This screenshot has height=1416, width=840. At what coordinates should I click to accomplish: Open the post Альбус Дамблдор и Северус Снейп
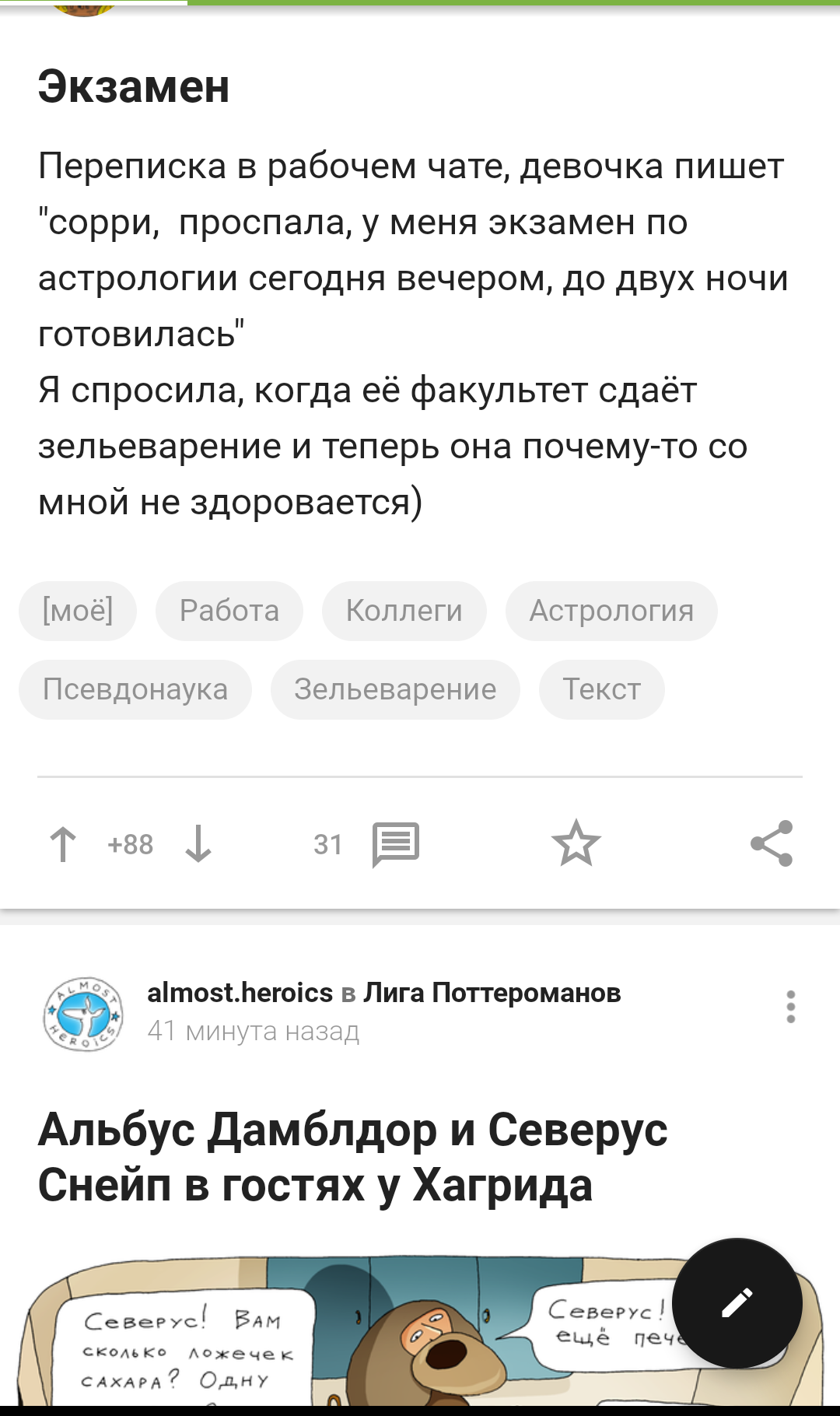tap(353, 1157)
